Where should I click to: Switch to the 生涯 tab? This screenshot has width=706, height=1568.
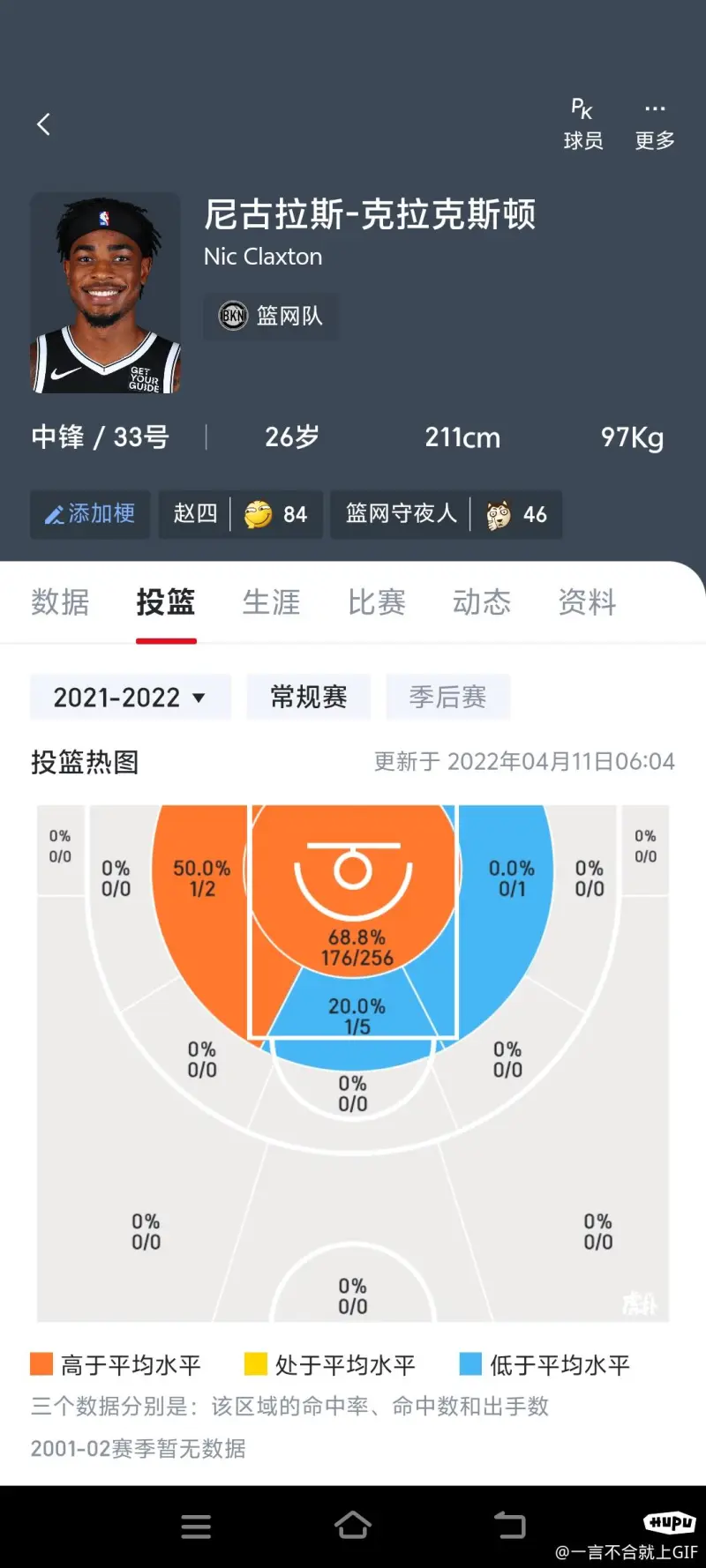(x=271, y=602)
